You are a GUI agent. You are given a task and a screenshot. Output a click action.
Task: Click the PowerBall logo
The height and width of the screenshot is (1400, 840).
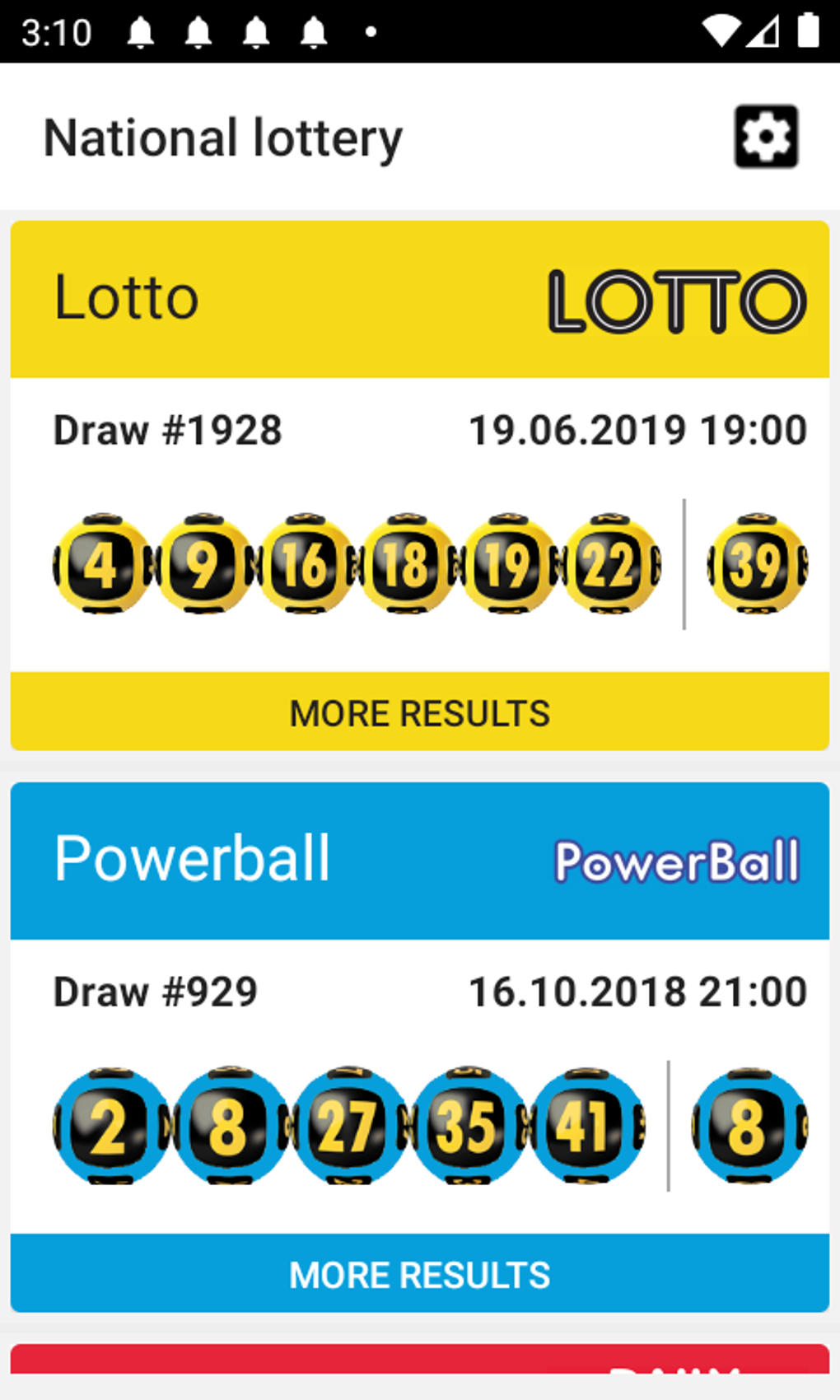[x=676, y=860]
